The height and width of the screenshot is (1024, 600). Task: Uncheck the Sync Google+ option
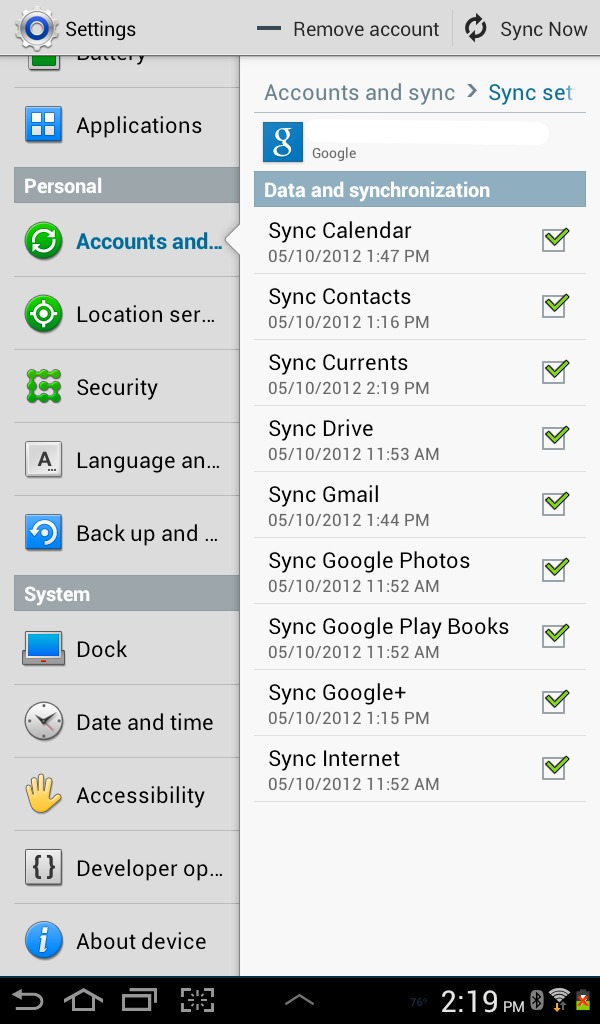(556, 701)
